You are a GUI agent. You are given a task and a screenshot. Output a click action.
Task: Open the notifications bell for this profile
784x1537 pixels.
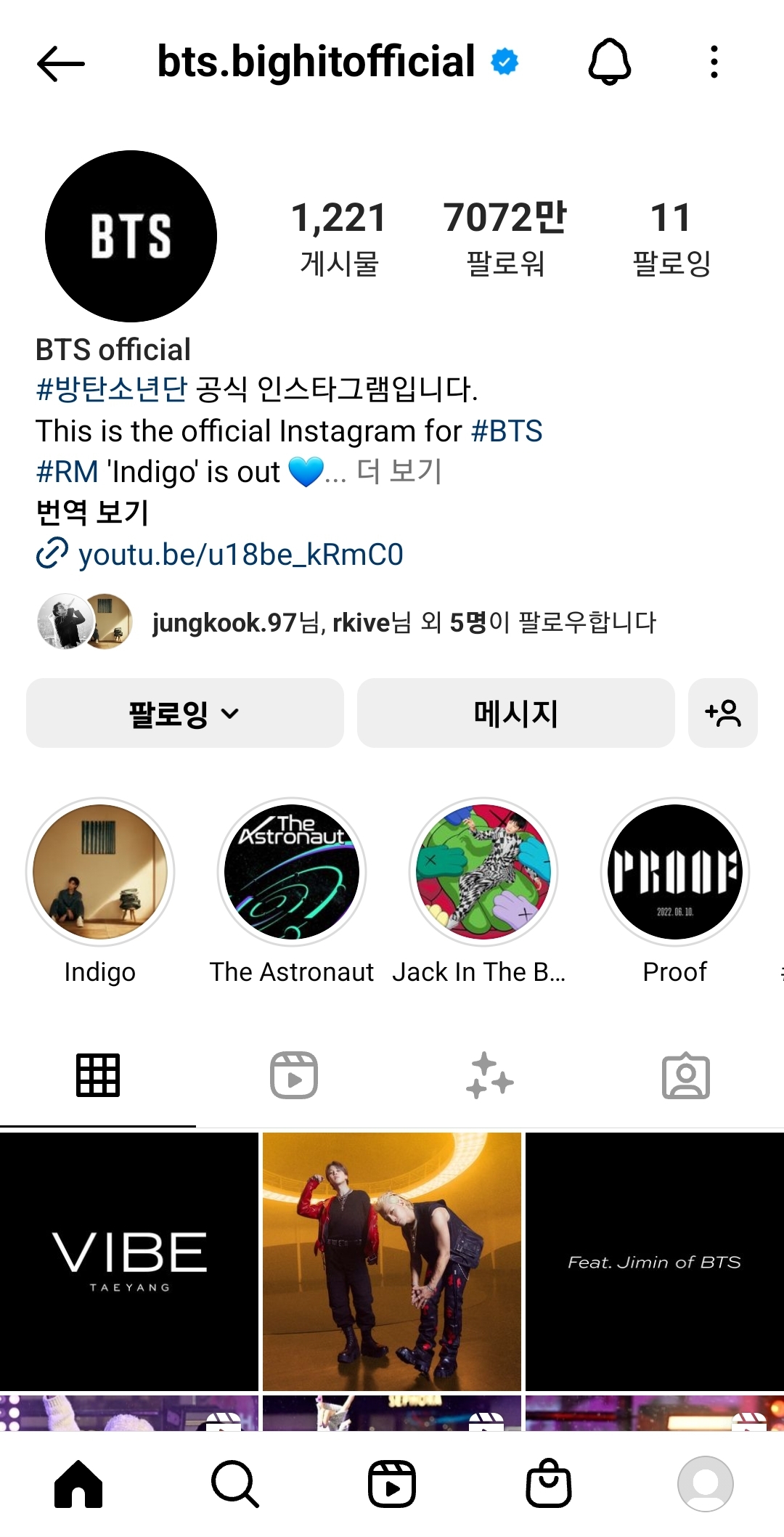[x=609, y=62]
